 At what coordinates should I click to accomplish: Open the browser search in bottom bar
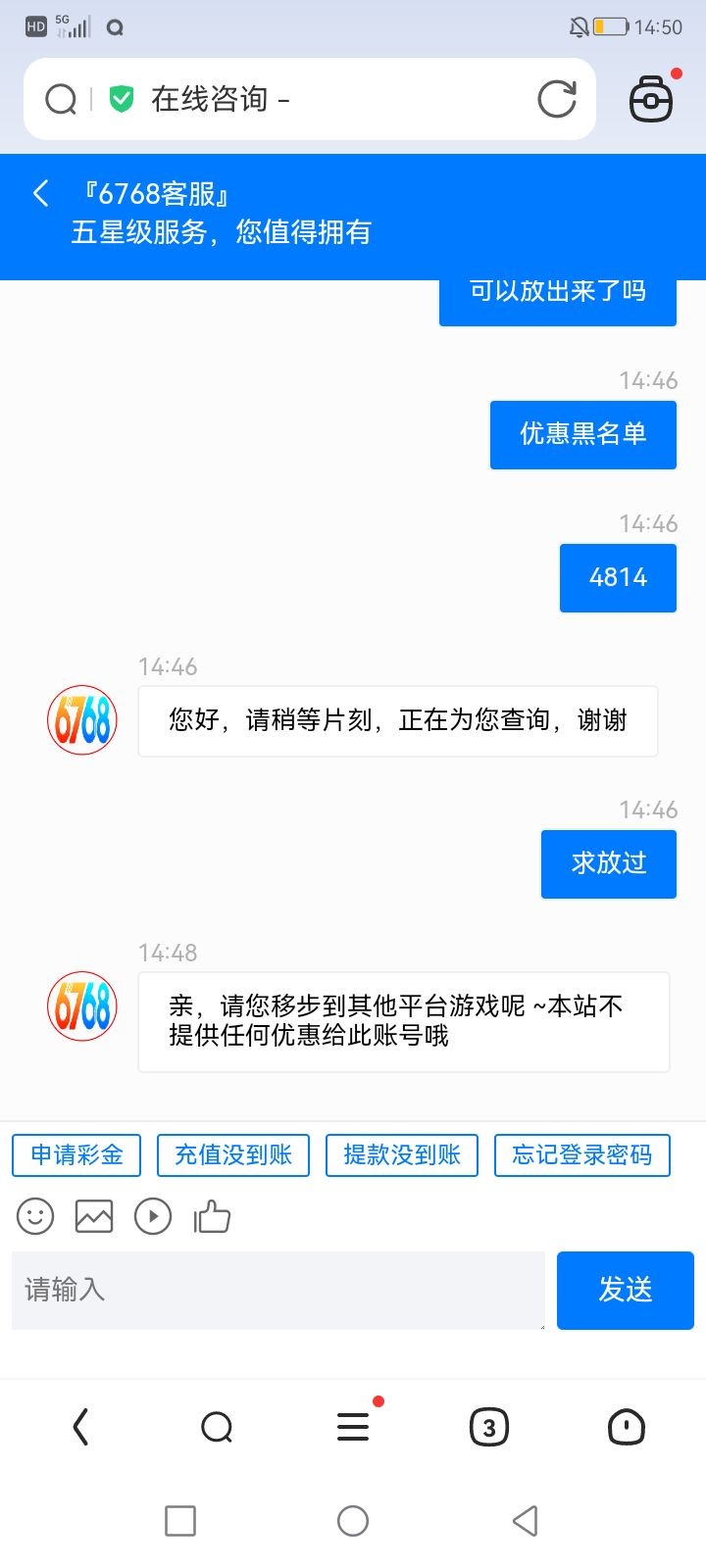[217, 1427]
